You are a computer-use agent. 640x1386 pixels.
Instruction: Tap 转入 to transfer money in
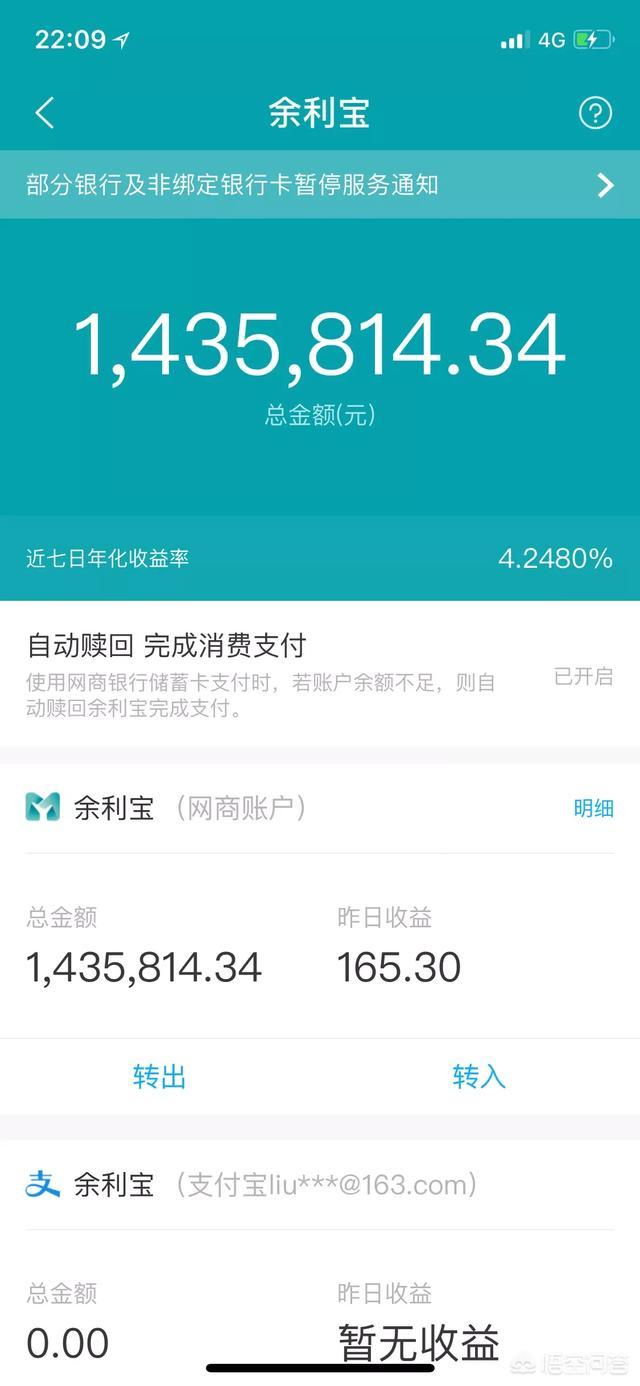coord(479,1076)
